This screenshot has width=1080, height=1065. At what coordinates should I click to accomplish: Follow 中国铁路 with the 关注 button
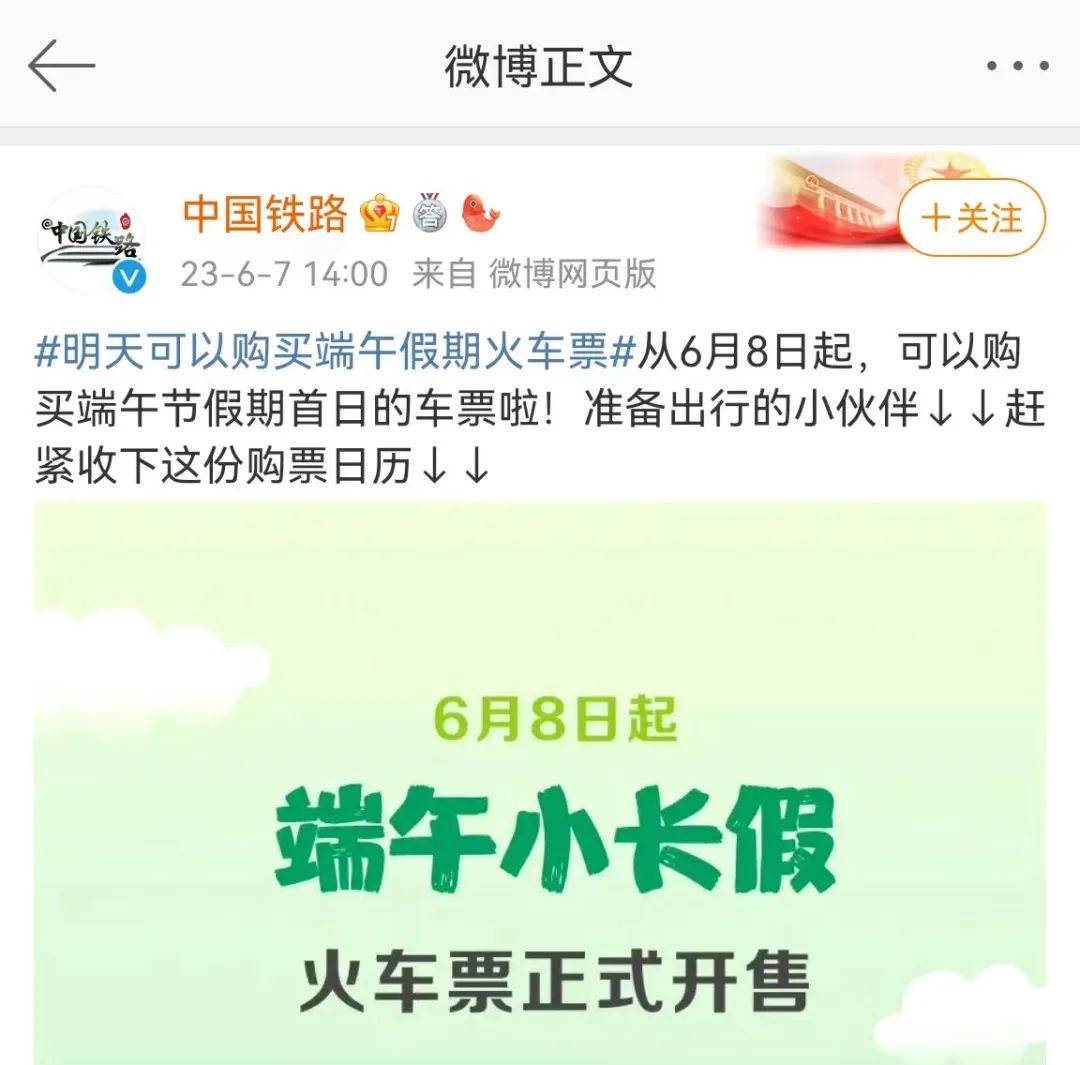(x=971, y=218)
